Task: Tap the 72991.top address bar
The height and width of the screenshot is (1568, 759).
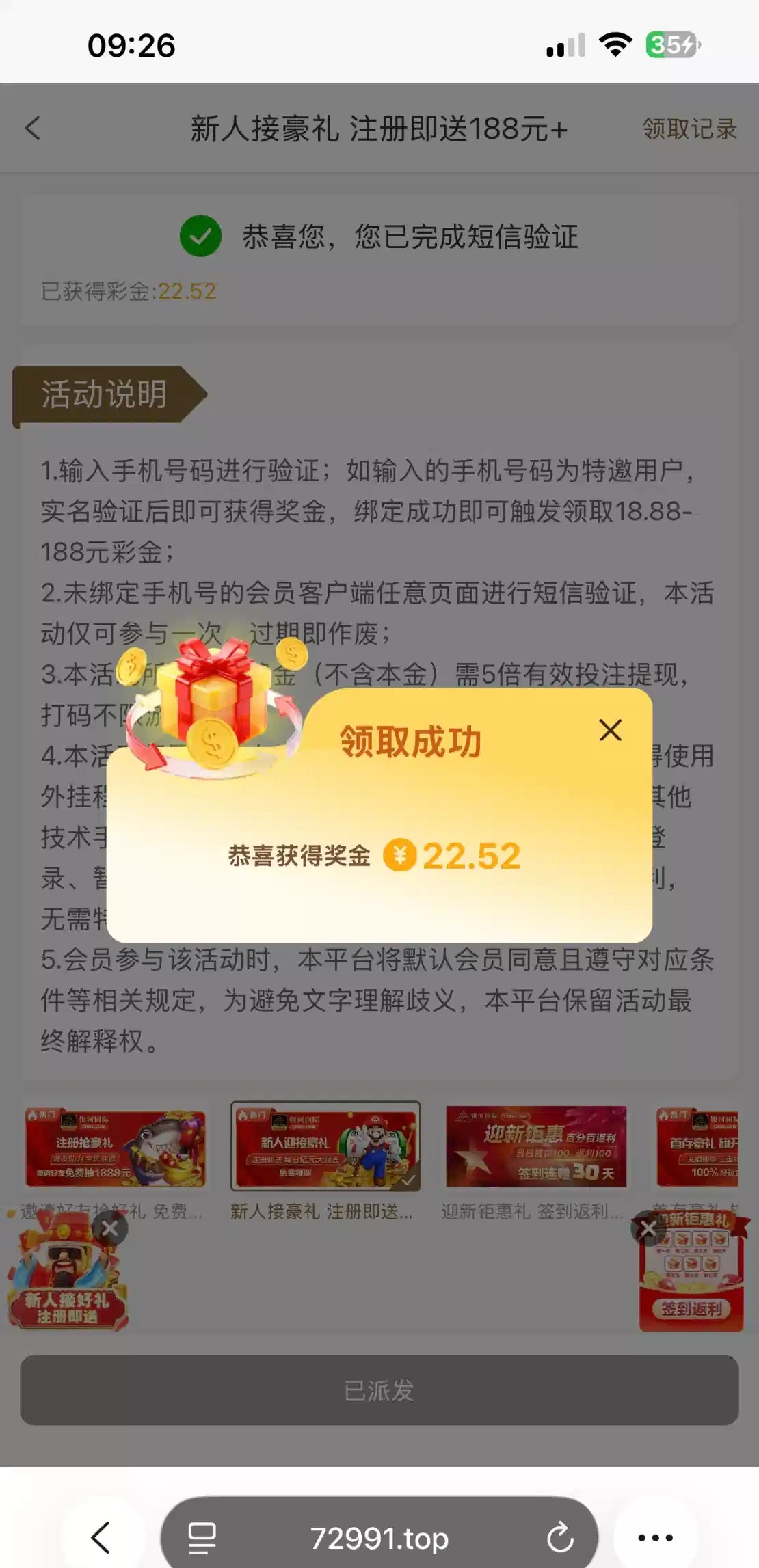Action: pos(379,1538)
